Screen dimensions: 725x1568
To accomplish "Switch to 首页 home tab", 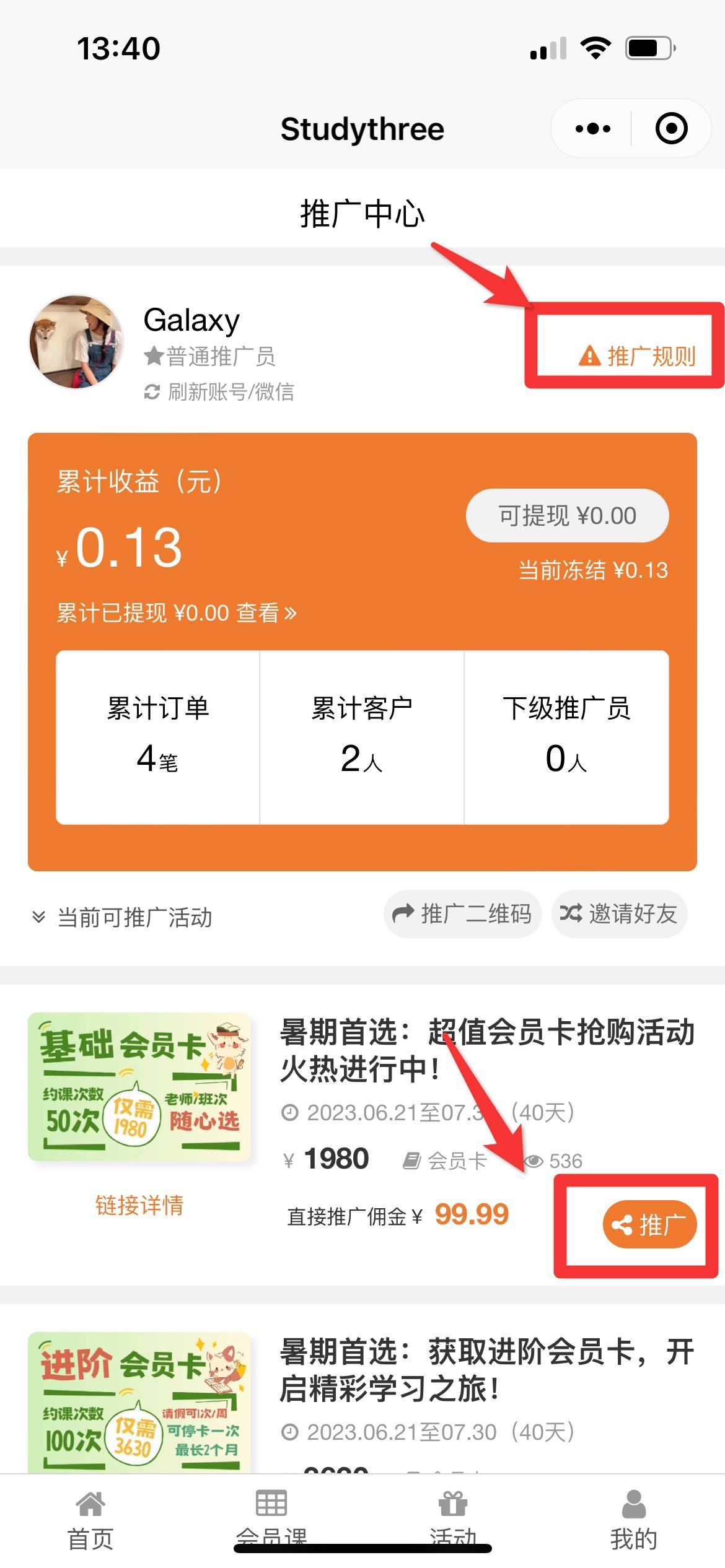I will tap(90, 1520).
